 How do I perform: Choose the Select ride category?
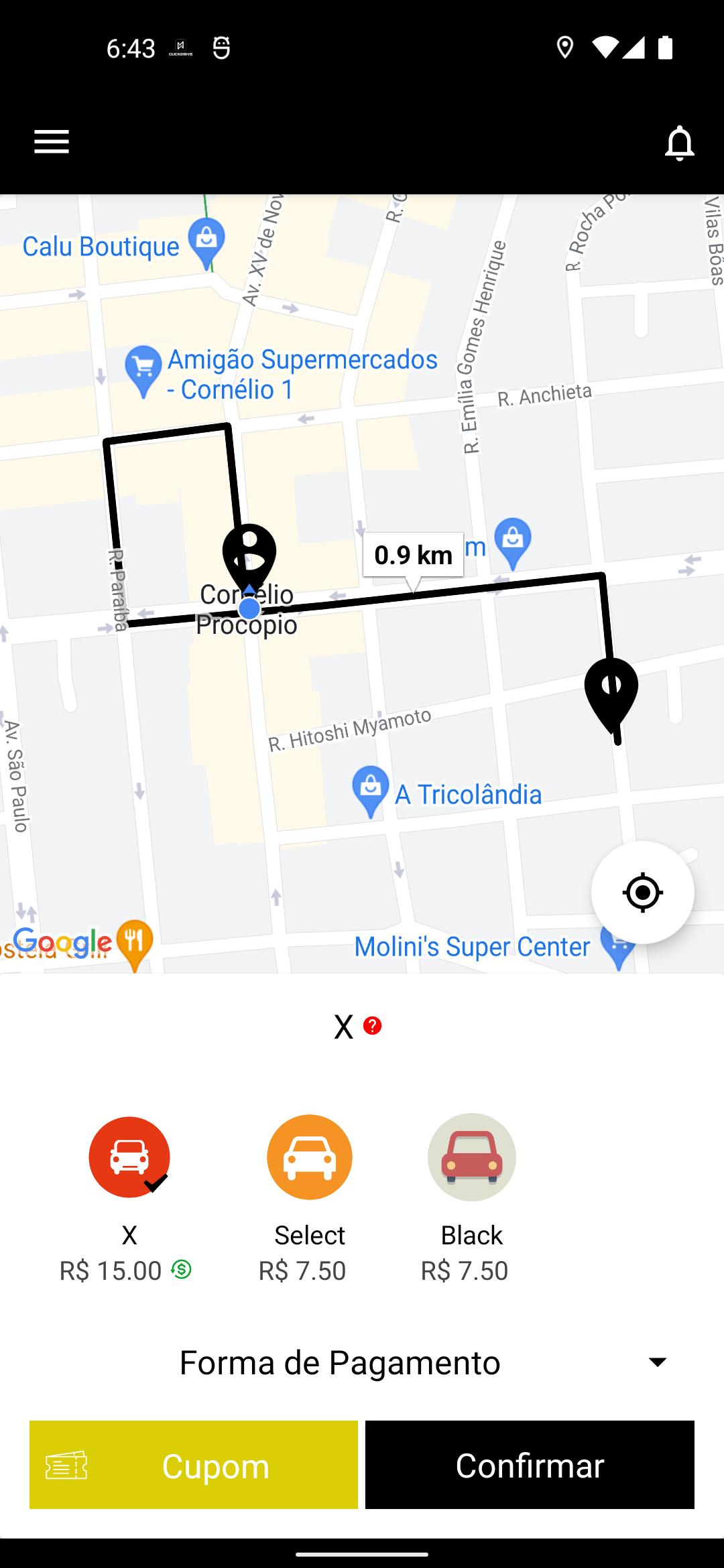309,1157
